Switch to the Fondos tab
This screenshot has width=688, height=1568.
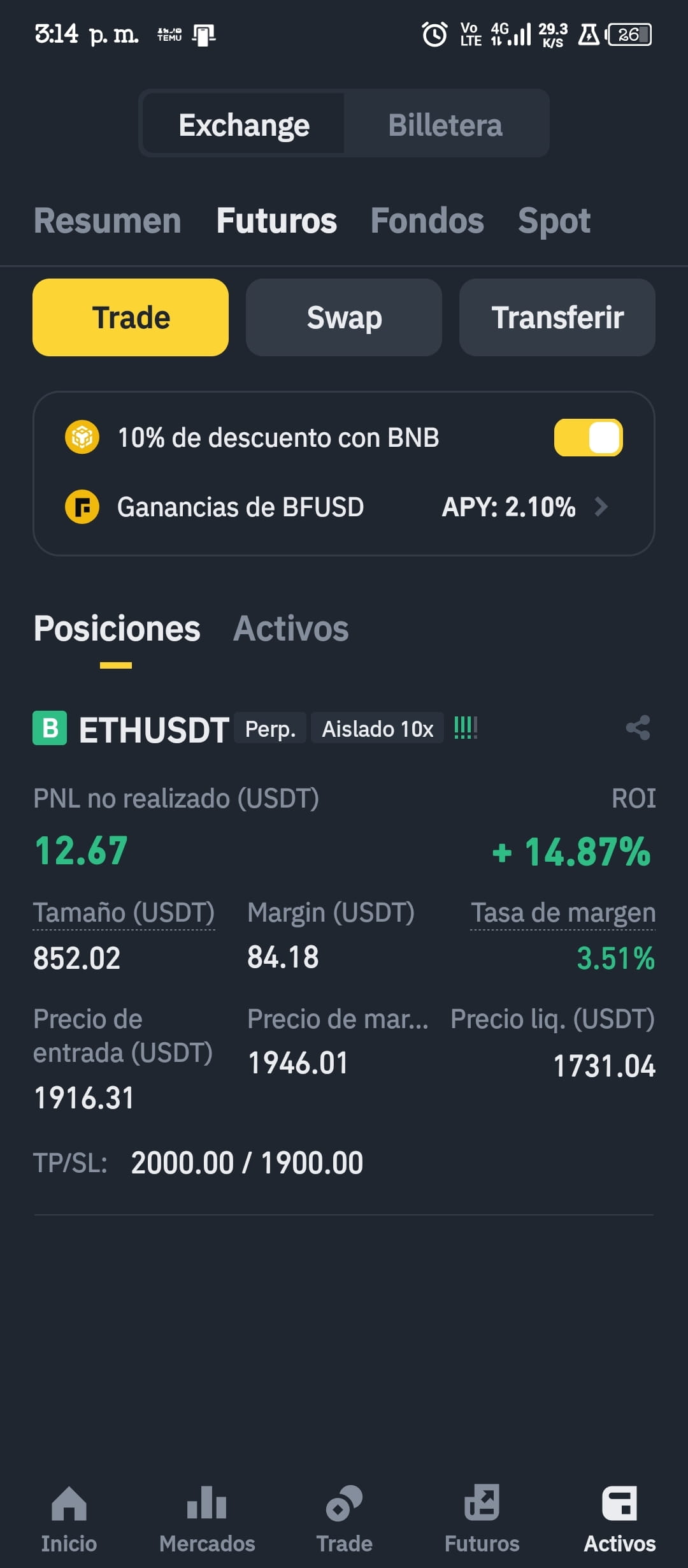point(427,221)
